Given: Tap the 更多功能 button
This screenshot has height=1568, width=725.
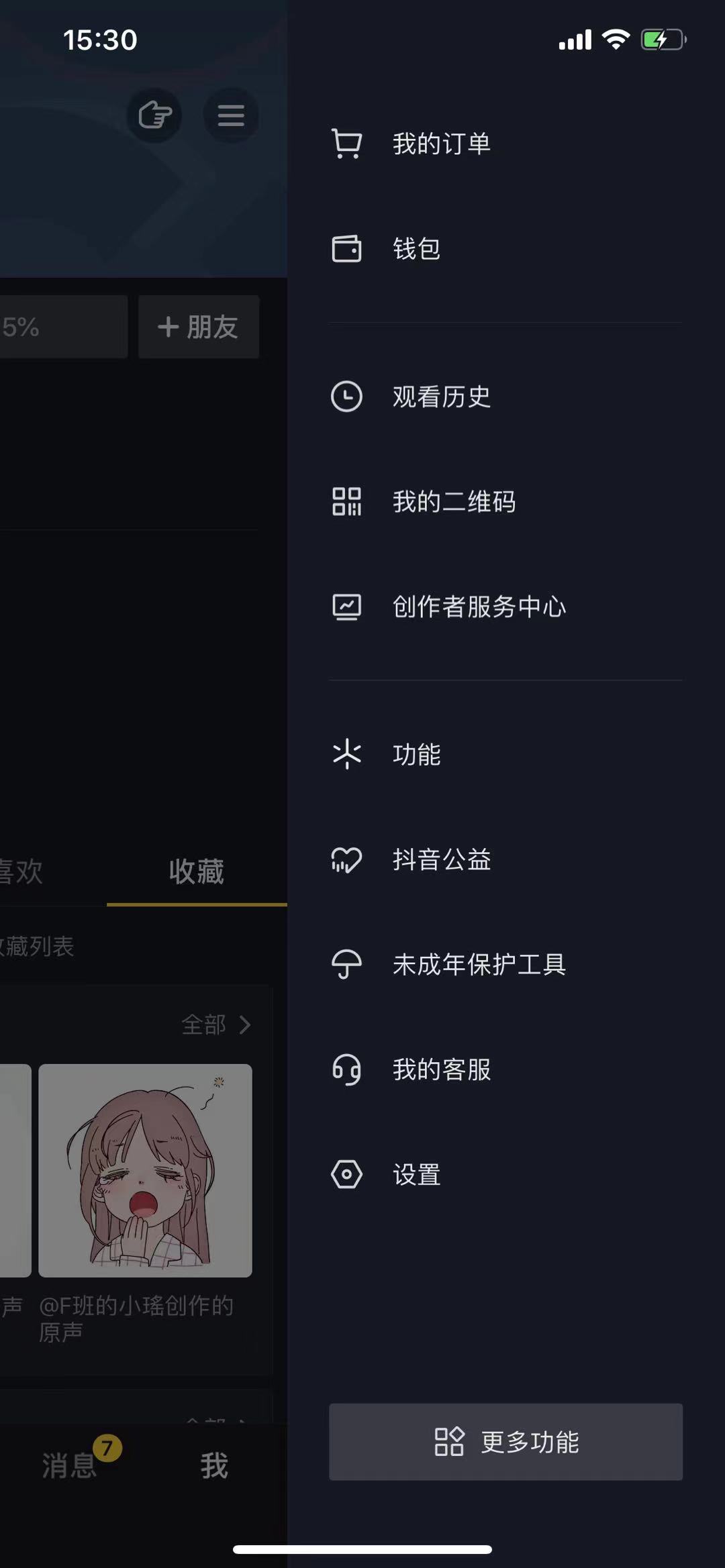Looking at the screenshot, I should click(x=505, y=1441).
